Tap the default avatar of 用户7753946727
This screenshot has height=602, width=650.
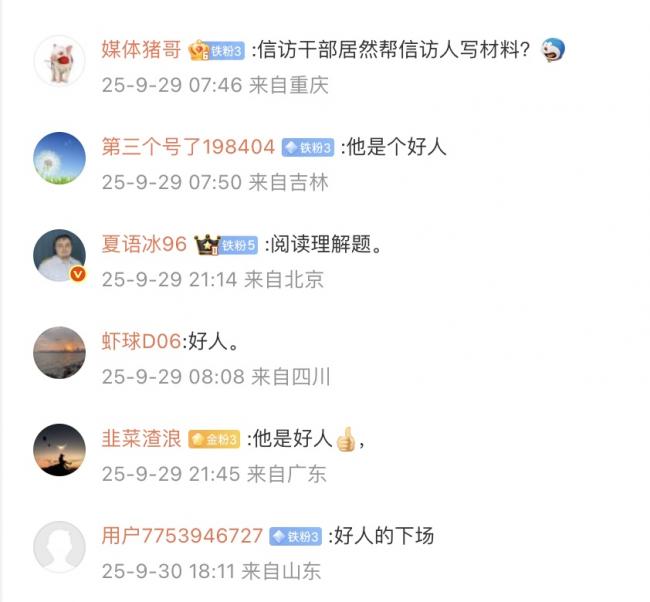coord(59,547)
